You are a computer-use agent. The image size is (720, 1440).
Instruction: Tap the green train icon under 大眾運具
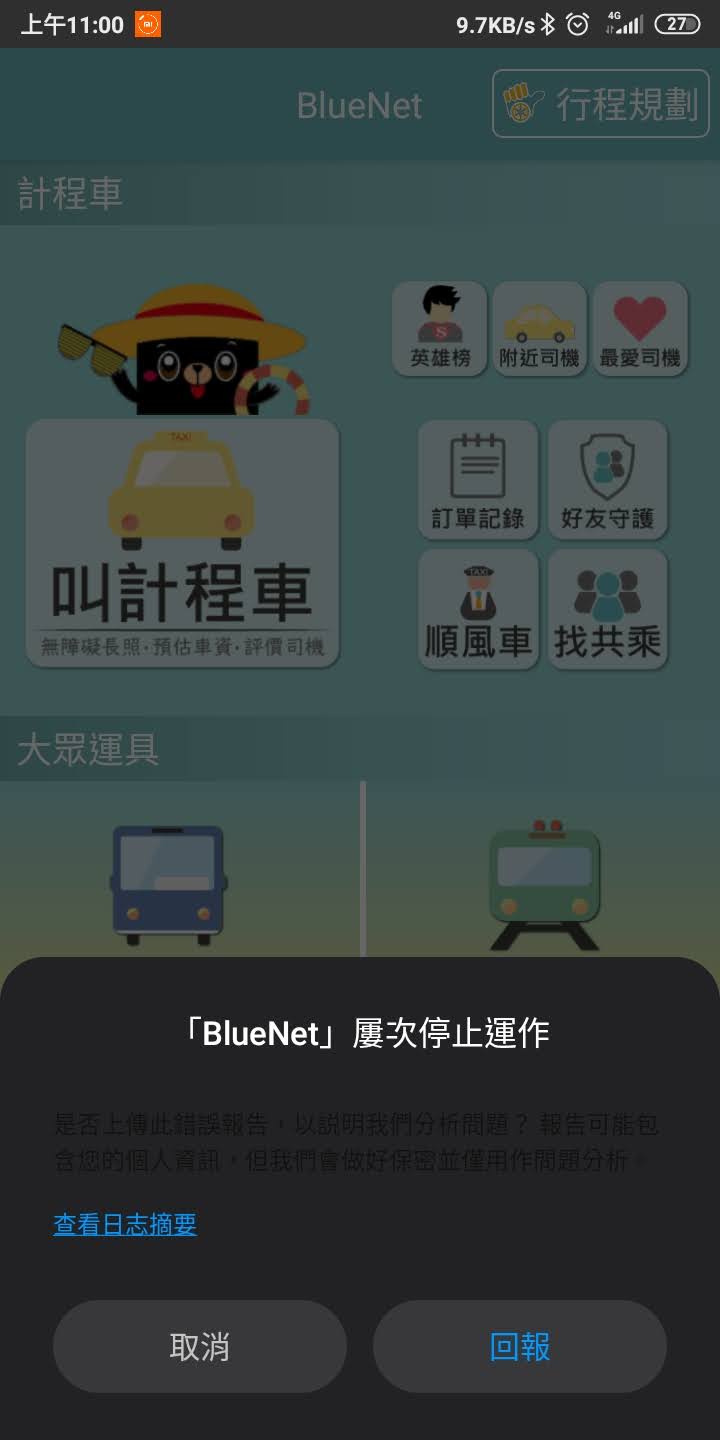(545, 880)
